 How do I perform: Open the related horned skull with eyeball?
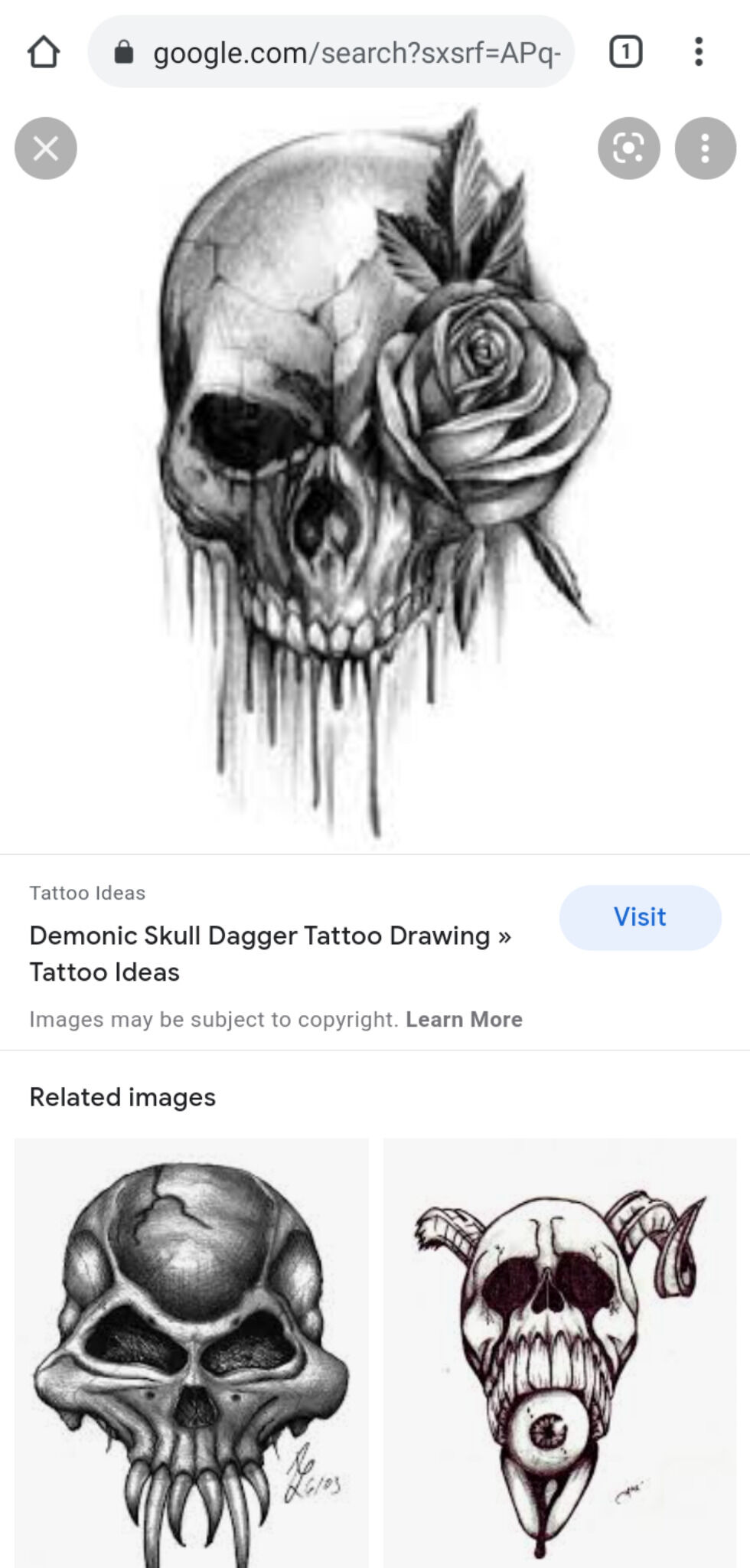[x=559, y=1352]
